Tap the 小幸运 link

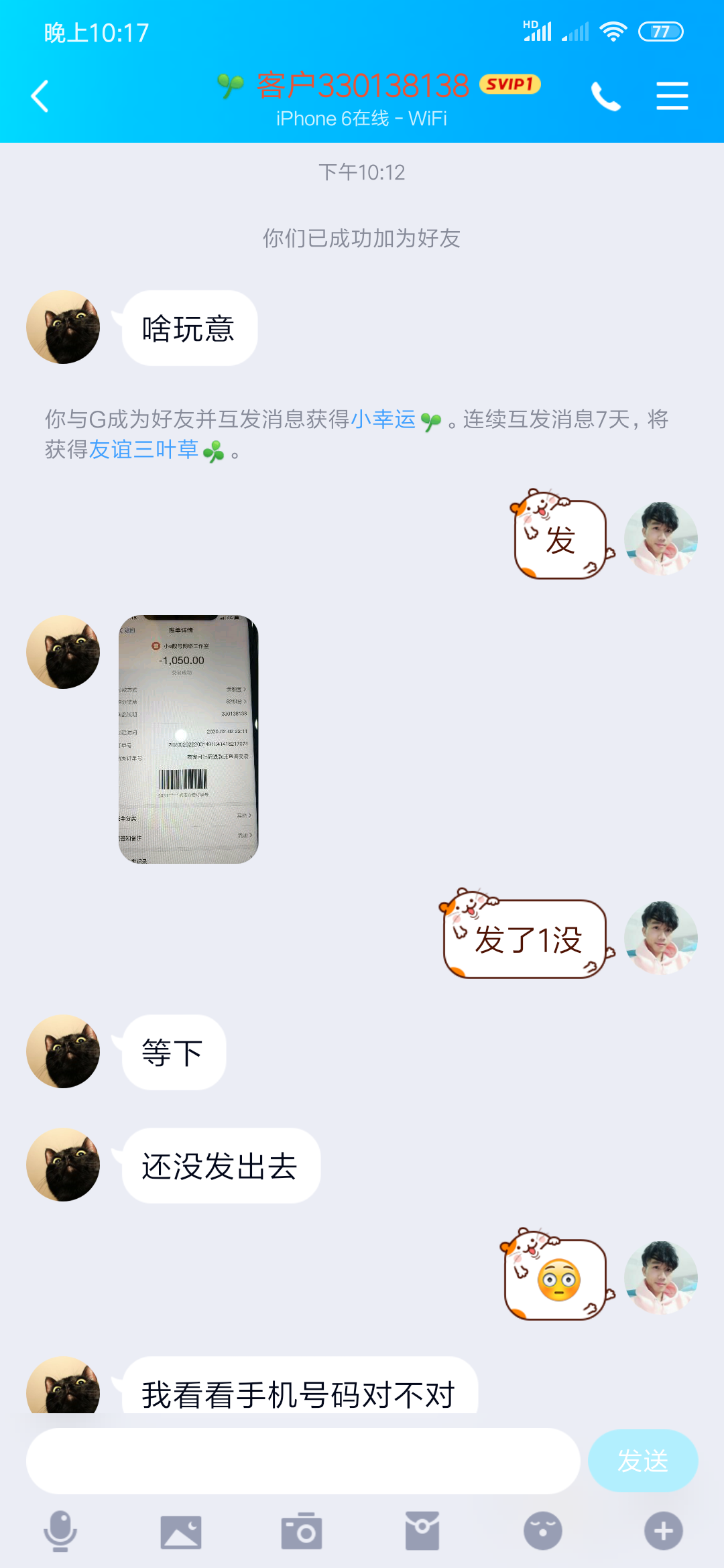383,419
